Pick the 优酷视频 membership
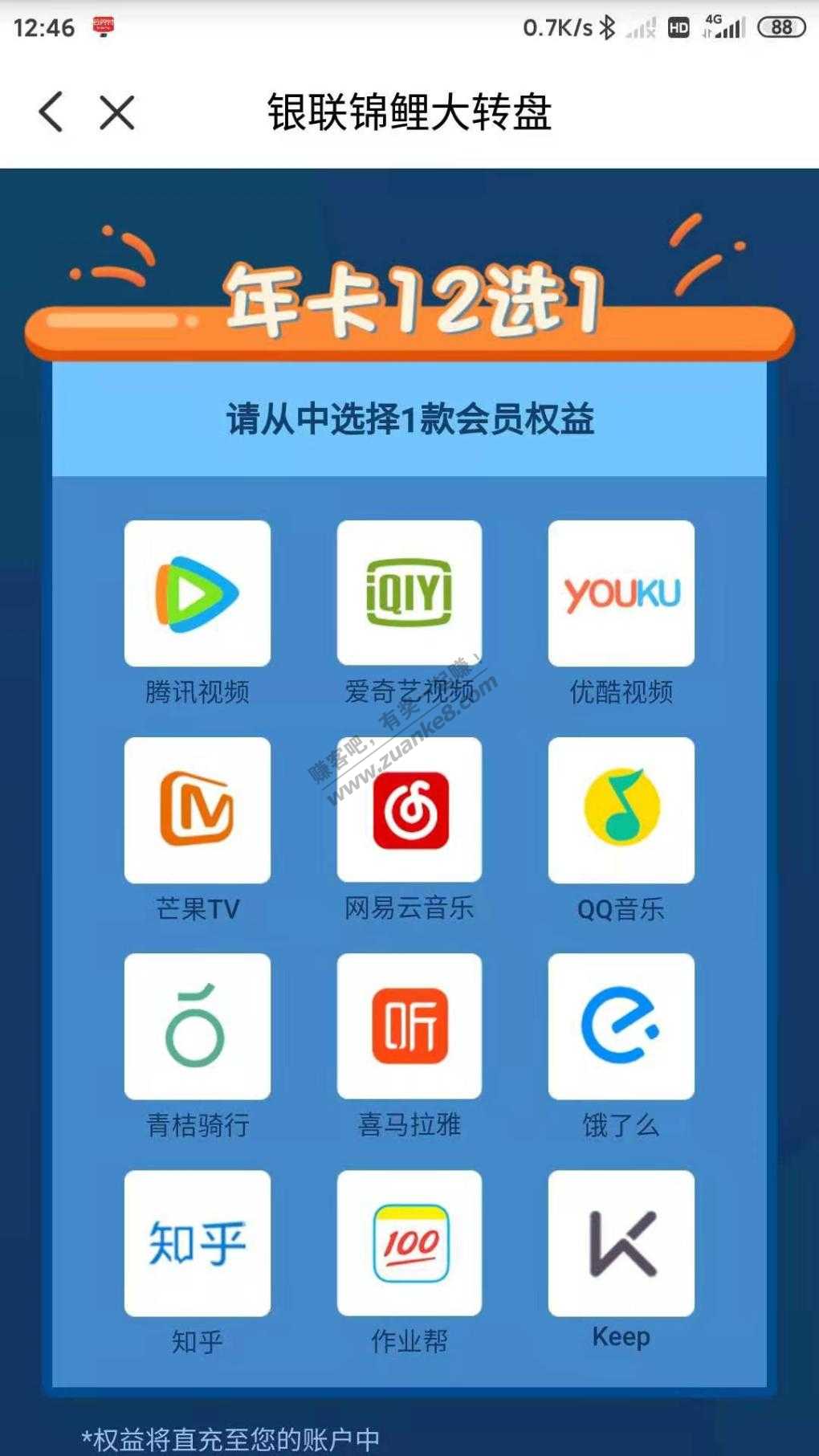The width and height of the screenshot is (819, 1456). pos(621,593)
